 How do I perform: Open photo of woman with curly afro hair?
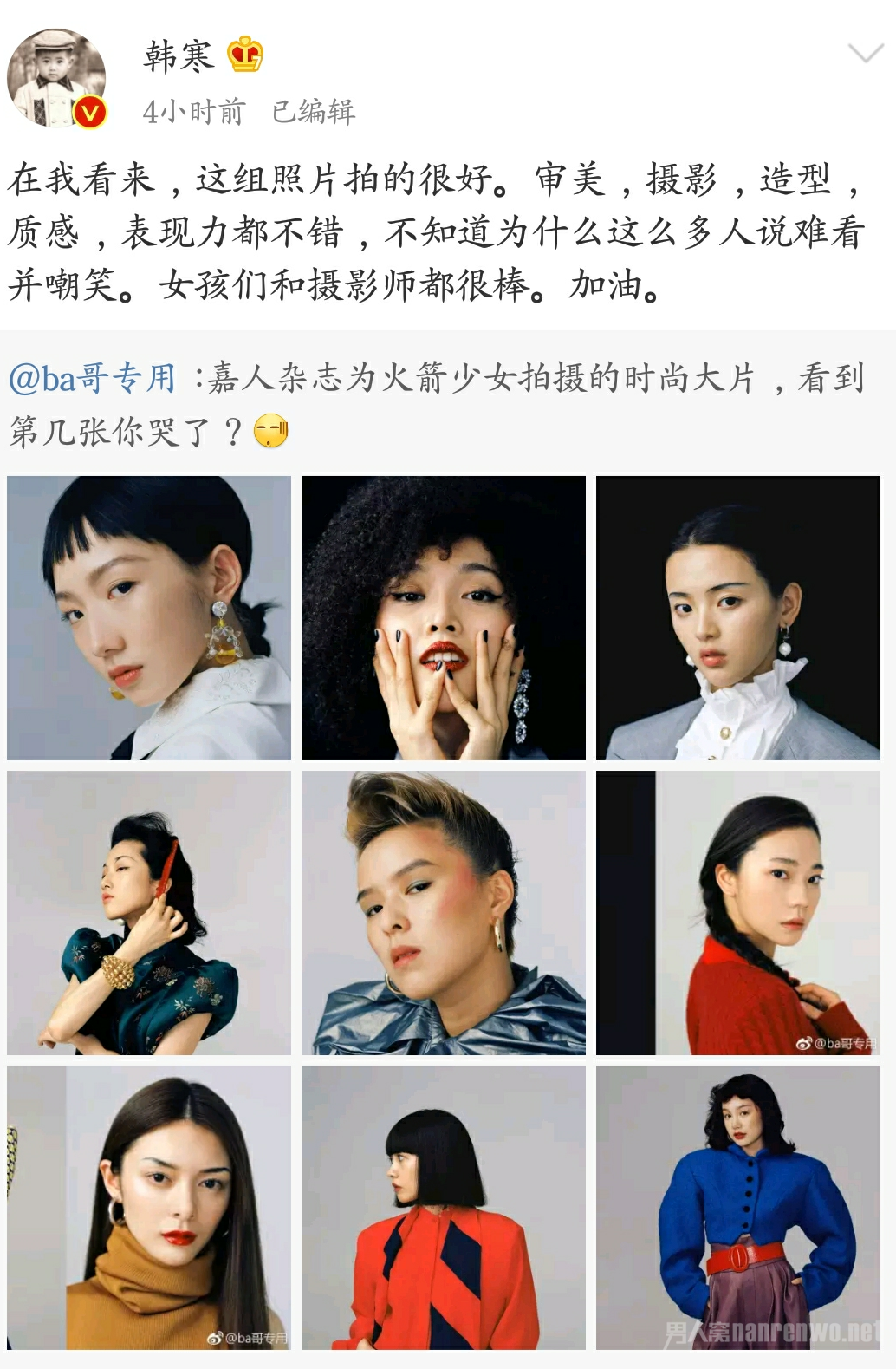pyautogui.click(x=444, y=618)
